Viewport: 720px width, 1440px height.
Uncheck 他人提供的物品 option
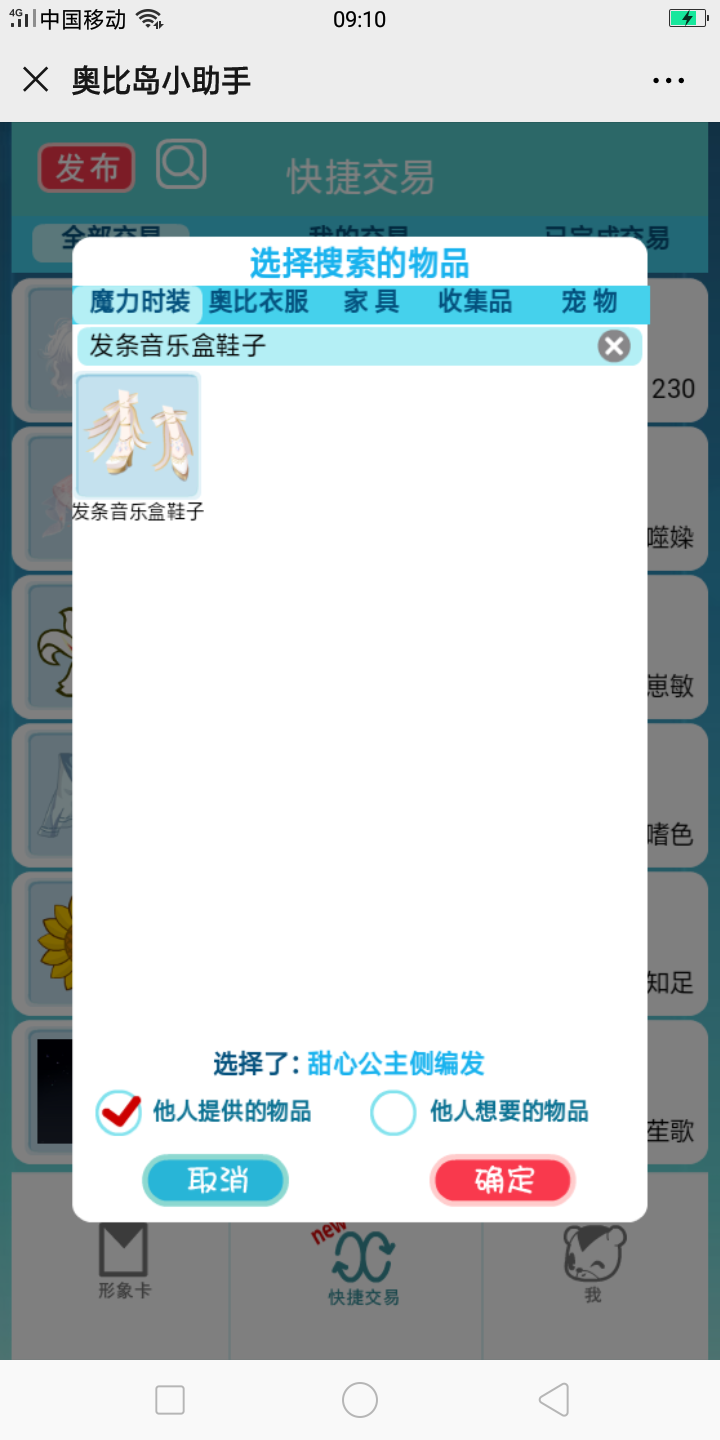[x=118, y=1112]
